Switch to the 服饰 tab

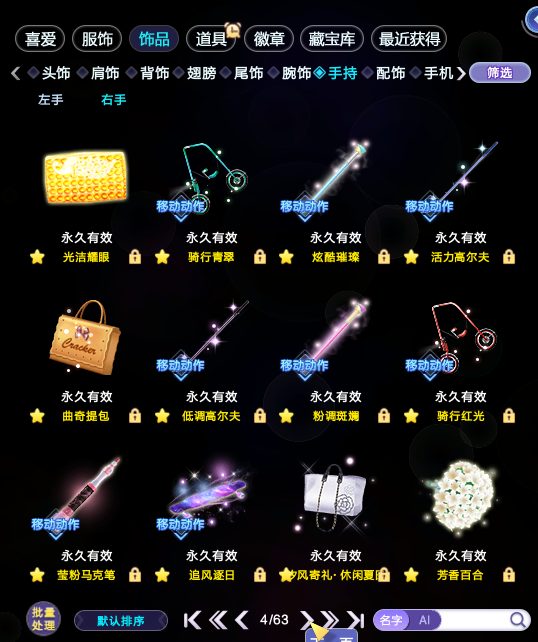(97, 39)
